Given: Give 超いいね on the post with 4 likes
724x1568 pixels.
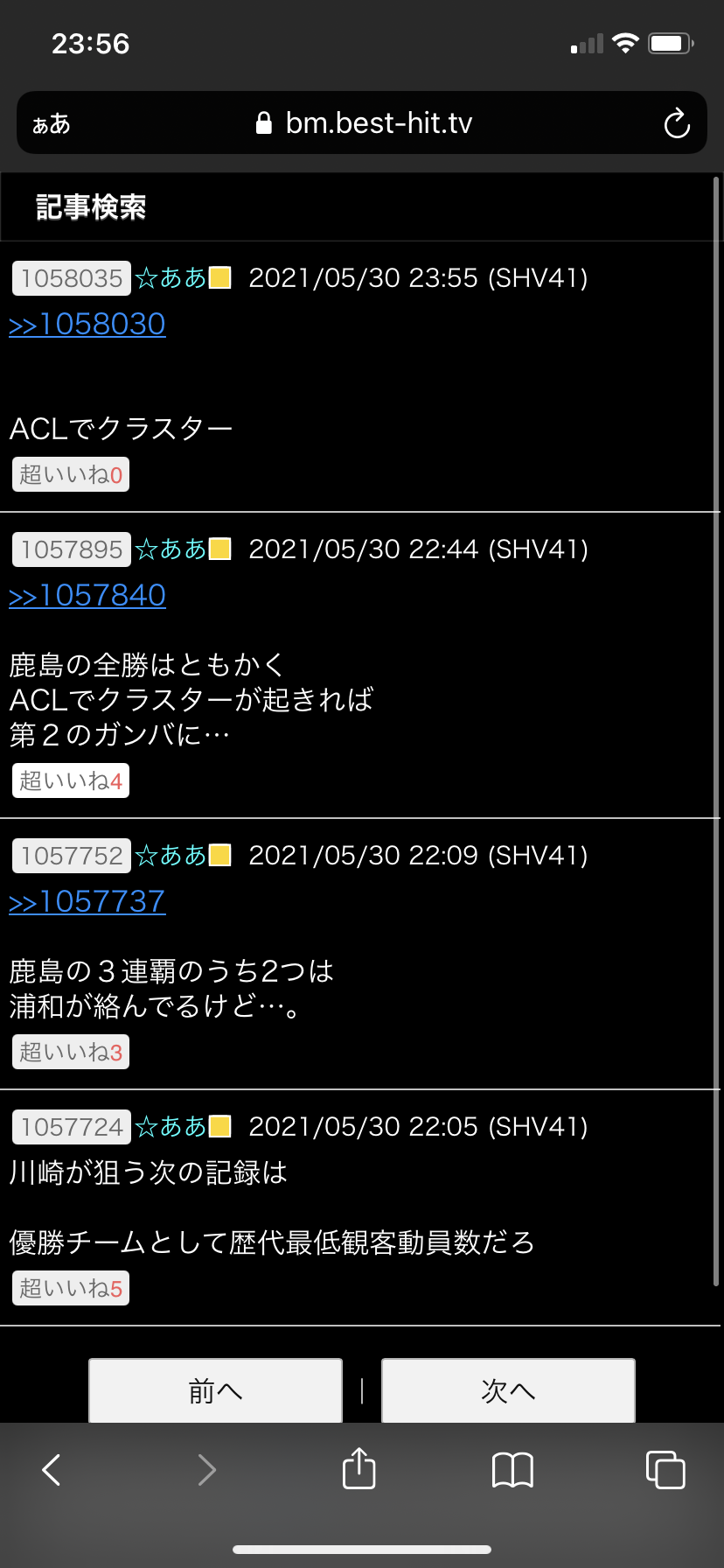Looking at the screenshot, I should [x=71, y=780].
